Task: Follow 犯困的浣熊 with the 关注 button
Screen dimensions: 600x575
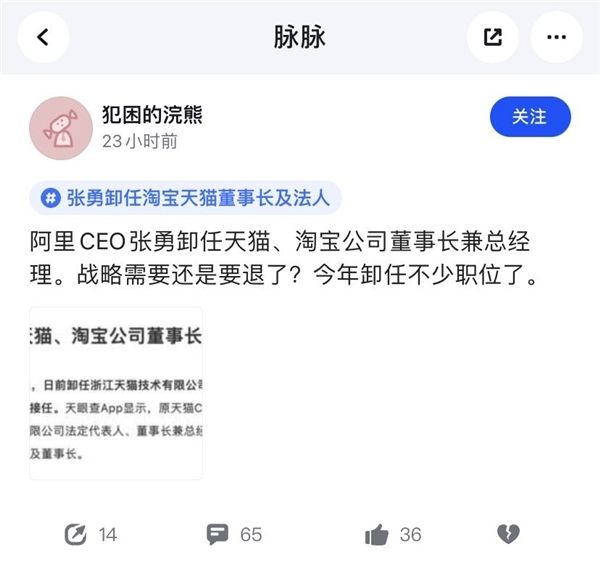Action: tap(530, 117)
